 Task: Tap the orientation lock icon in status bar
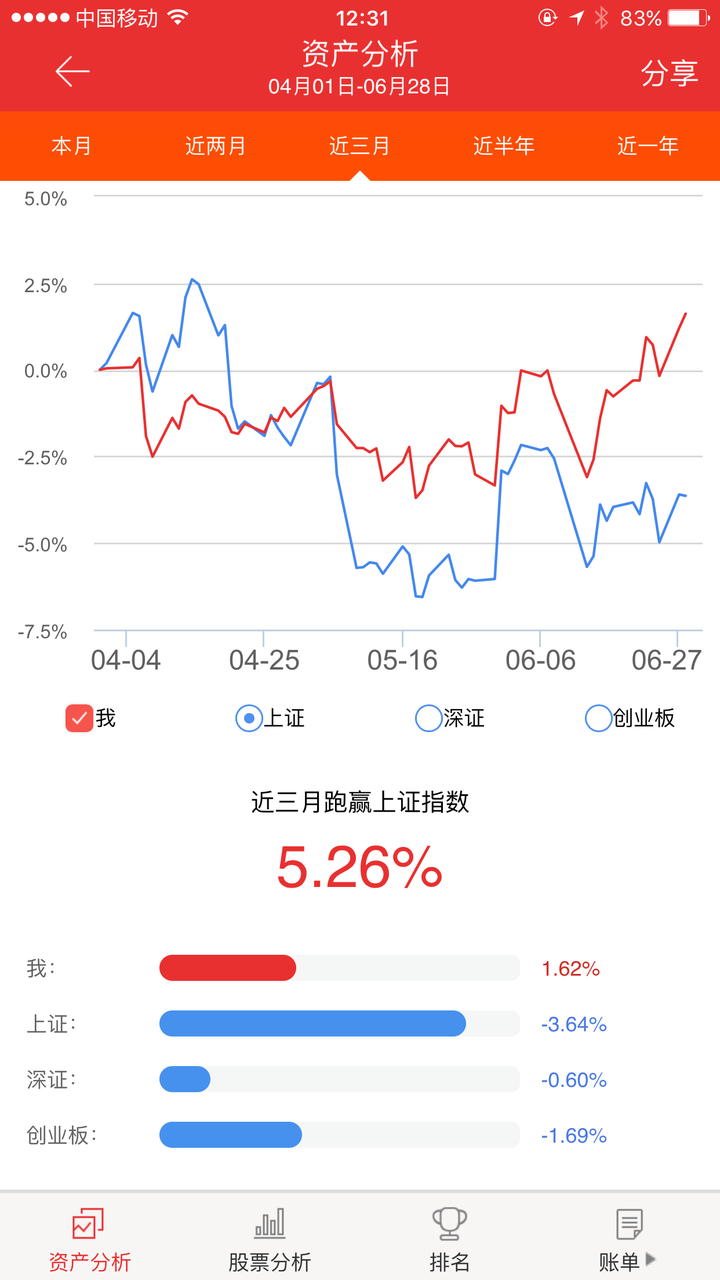[x=547, y=16]
